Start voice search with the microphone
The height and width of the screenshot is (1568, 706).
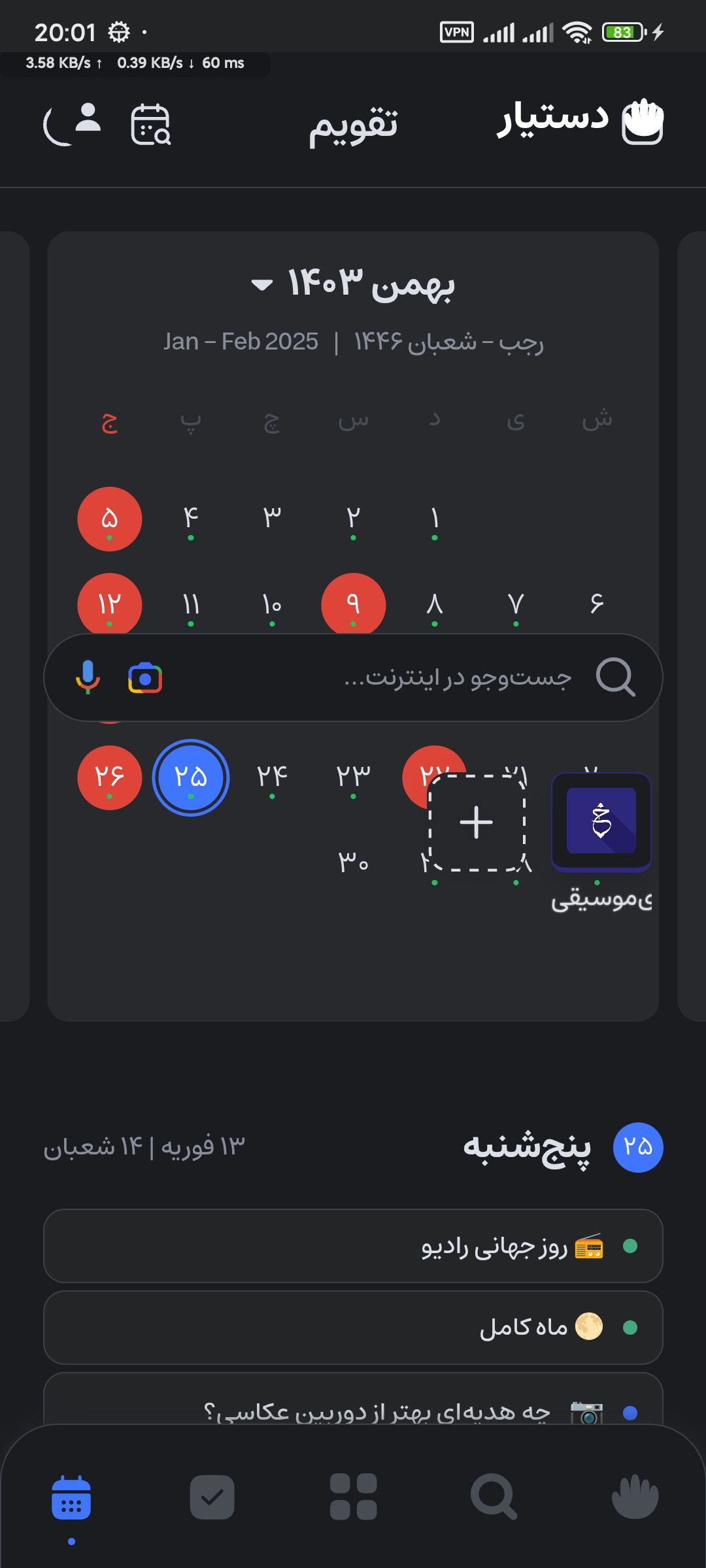point(88,678)
